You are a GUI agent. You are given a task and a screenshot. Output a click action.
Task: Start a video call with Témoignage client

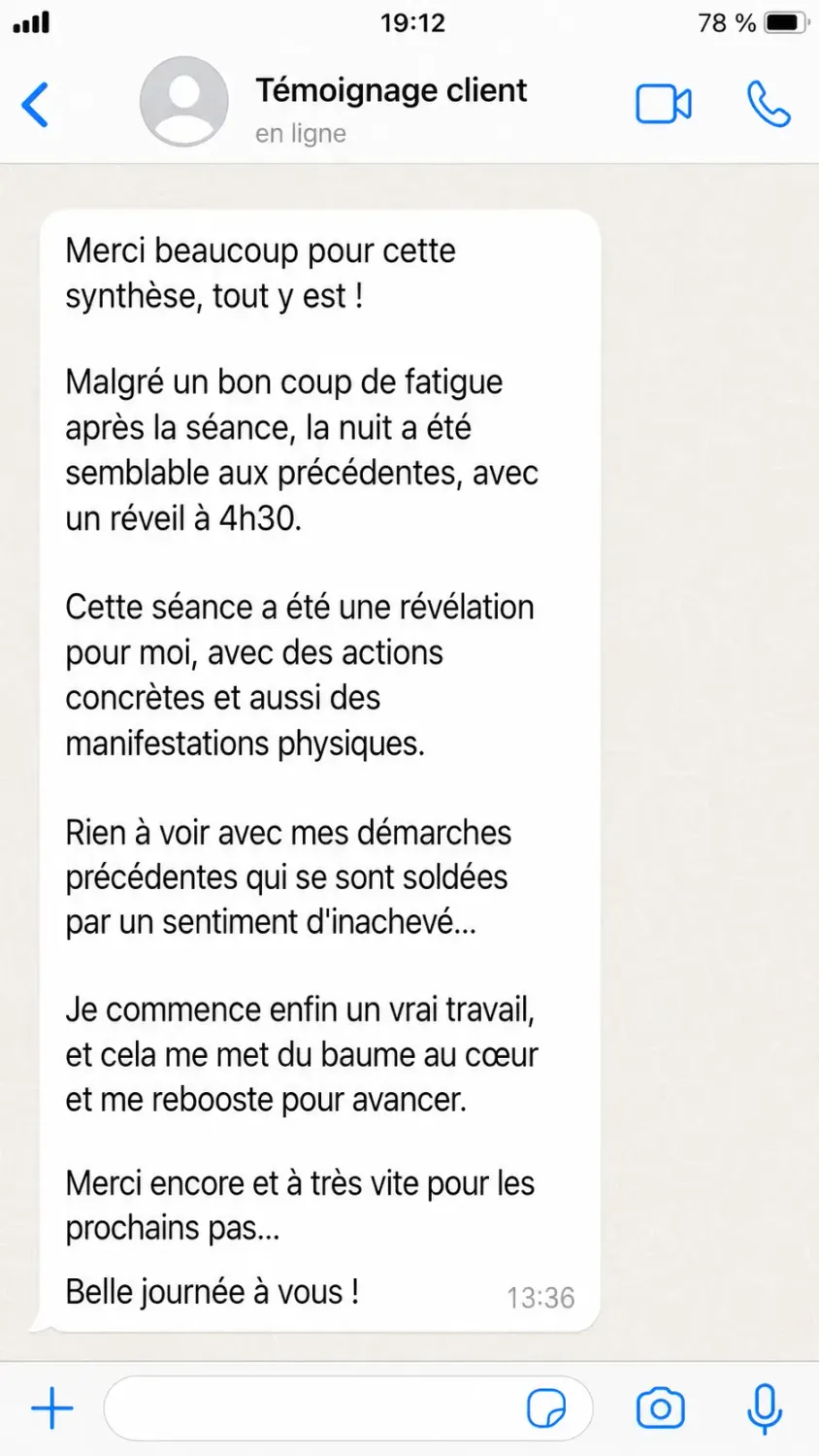[664, 104]
